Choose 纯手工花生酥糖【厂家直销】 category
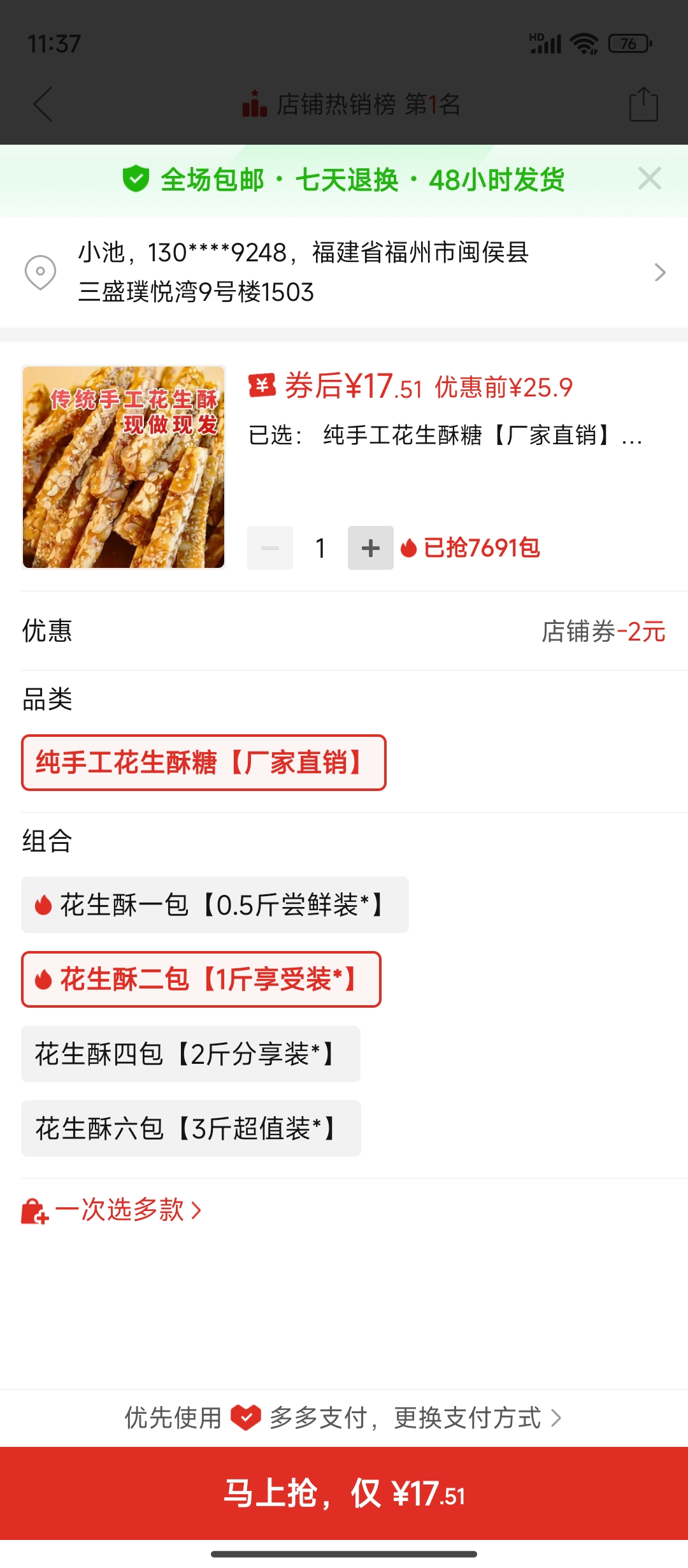Image resolution: width=688 pixels, height=1568 pixels. pyautogui.click(x=203, y=763)
